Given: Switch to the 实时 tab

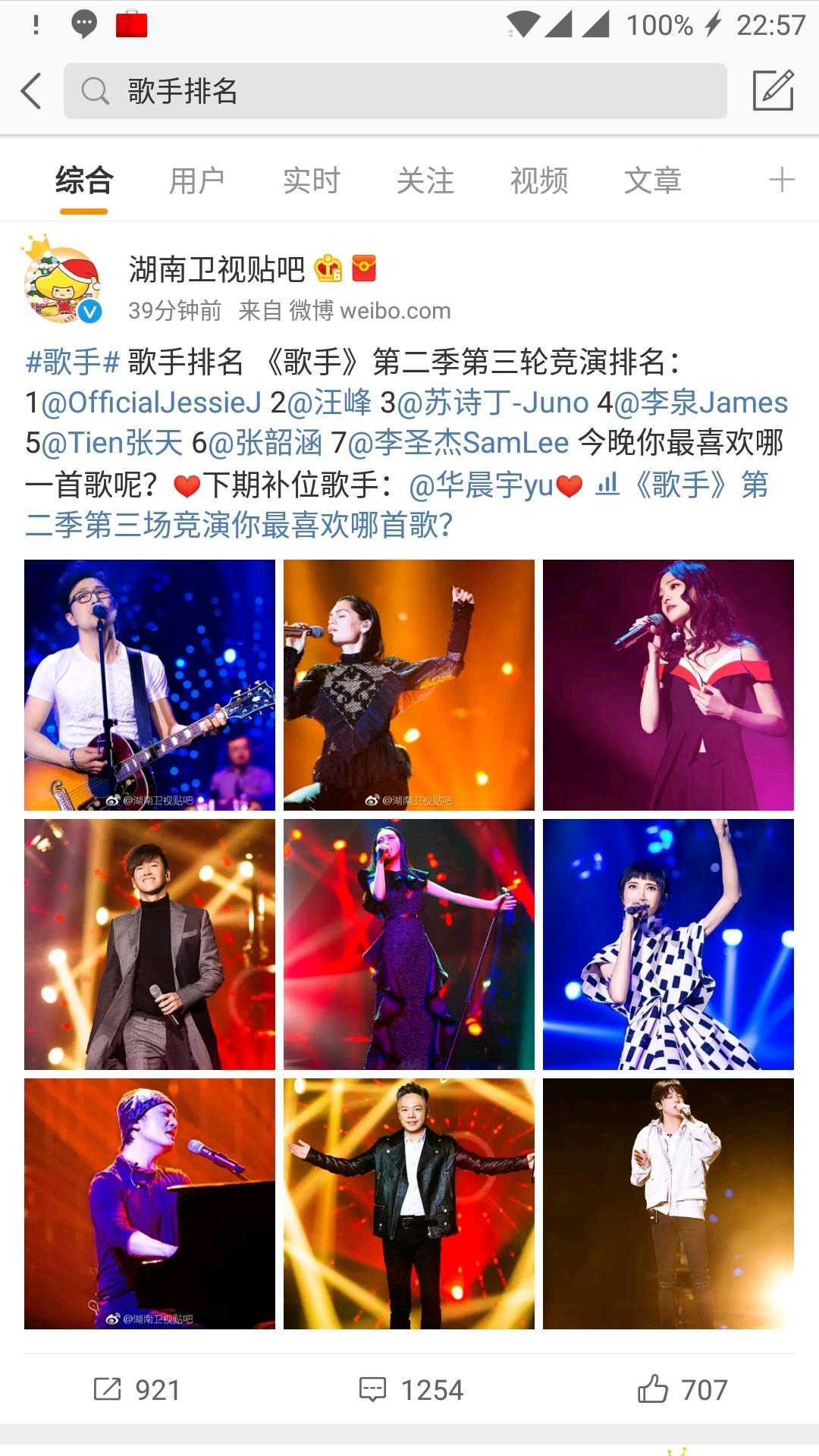Looking at the screenshot, I should point(311,181).
